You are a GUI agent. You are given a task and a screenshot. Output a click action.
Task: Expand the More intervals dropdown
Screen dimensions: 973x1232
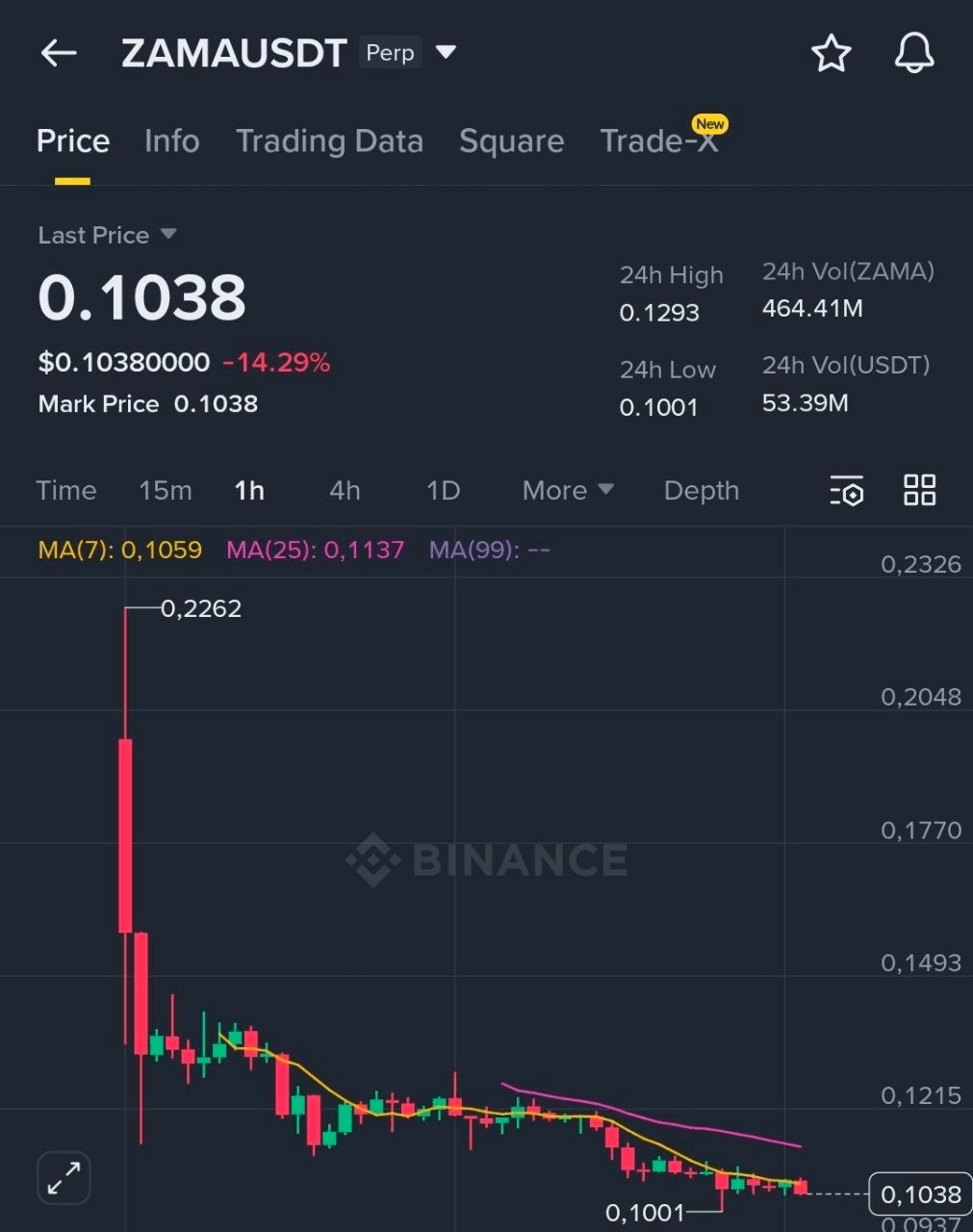click(568, 491)
